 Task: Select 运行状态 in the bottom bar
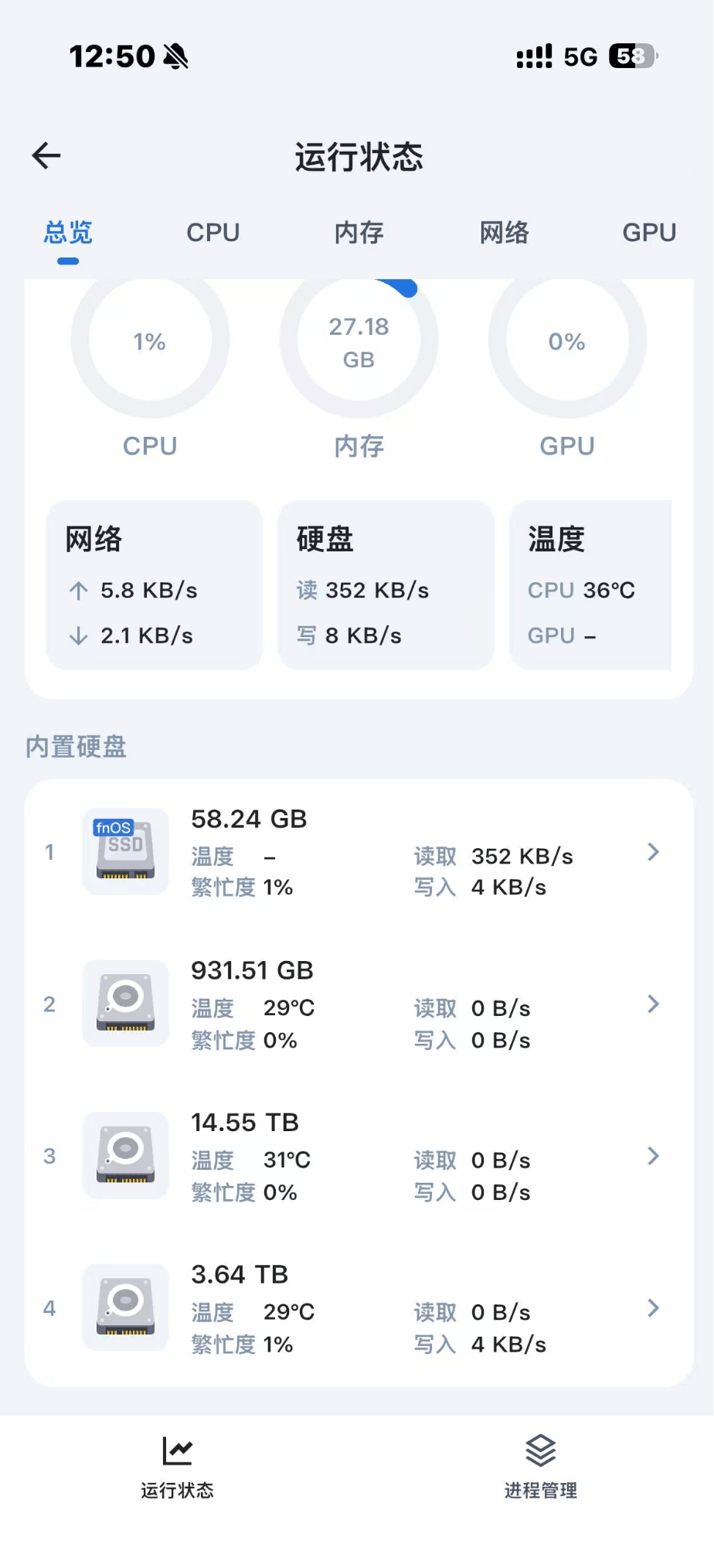coord(177,1466)
